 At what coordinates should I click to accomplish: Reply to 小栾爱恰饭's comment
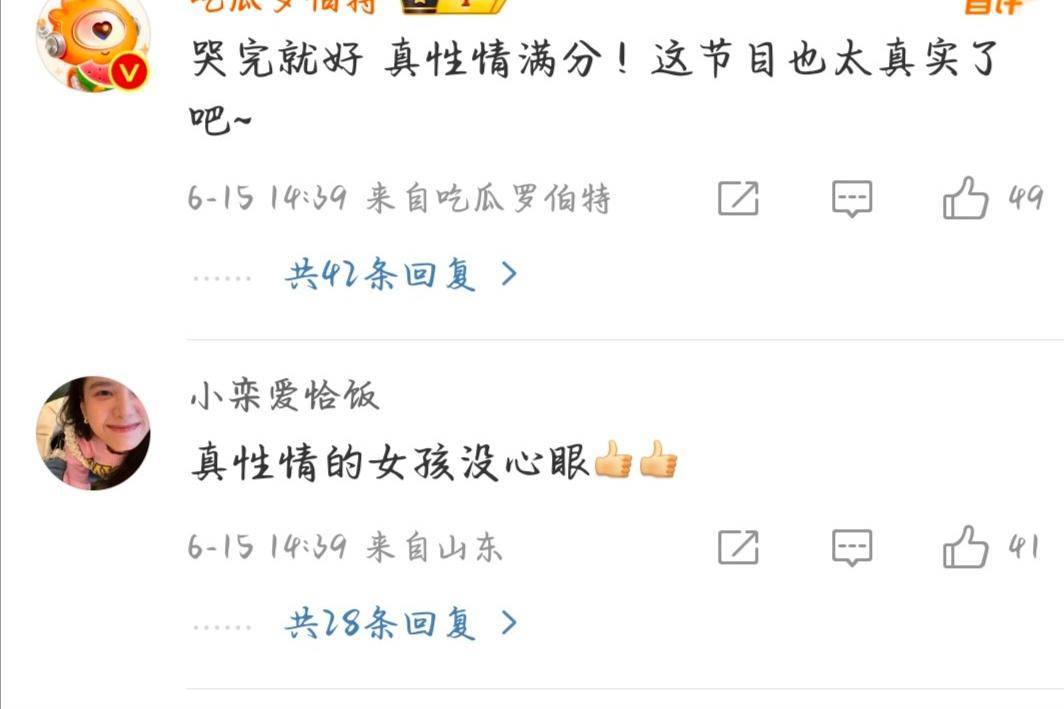[852, 547]
